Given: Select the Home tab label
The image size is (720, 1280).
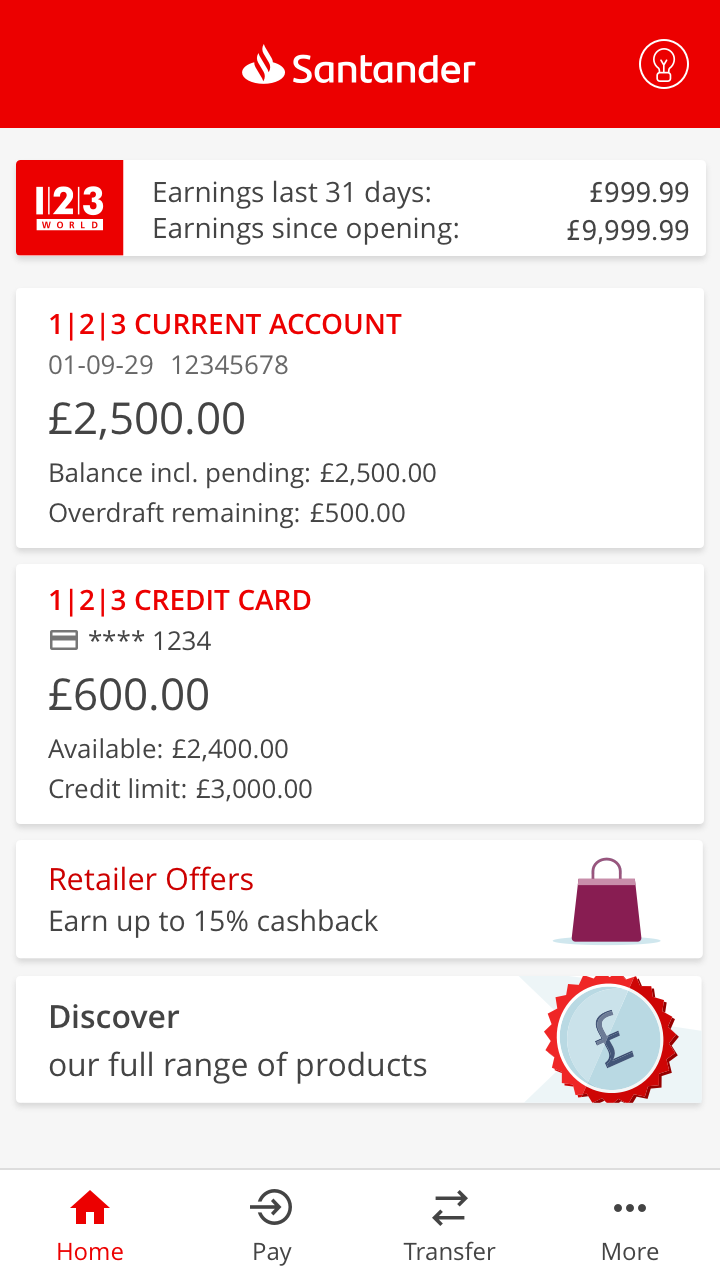Looking at the screenshot, I should pyautogui.click(x=90, y=1251).
